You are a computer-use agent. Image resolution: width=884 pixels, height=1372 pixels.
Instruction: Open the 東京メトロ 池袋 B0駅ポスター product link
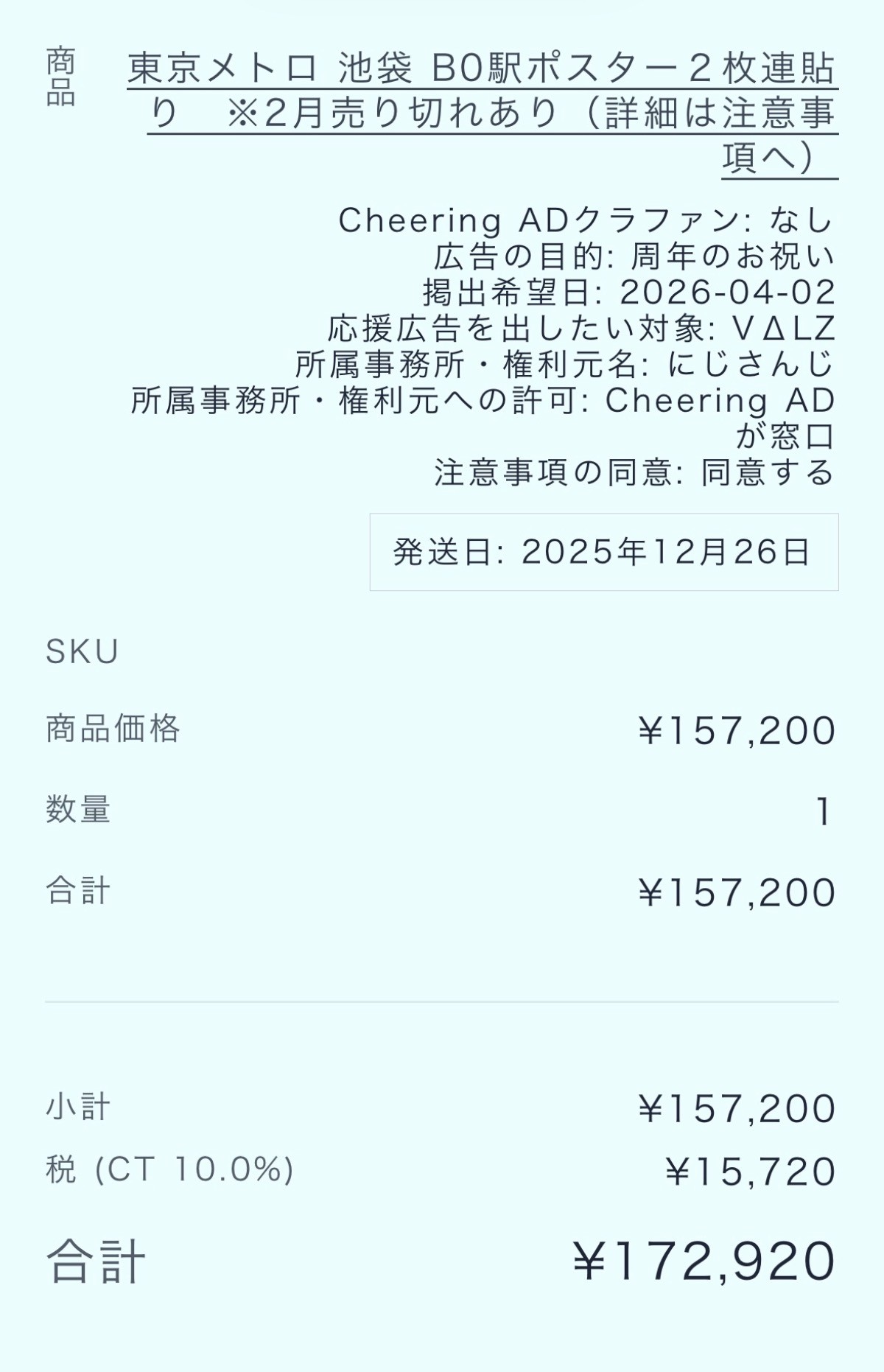pos(483,71)
